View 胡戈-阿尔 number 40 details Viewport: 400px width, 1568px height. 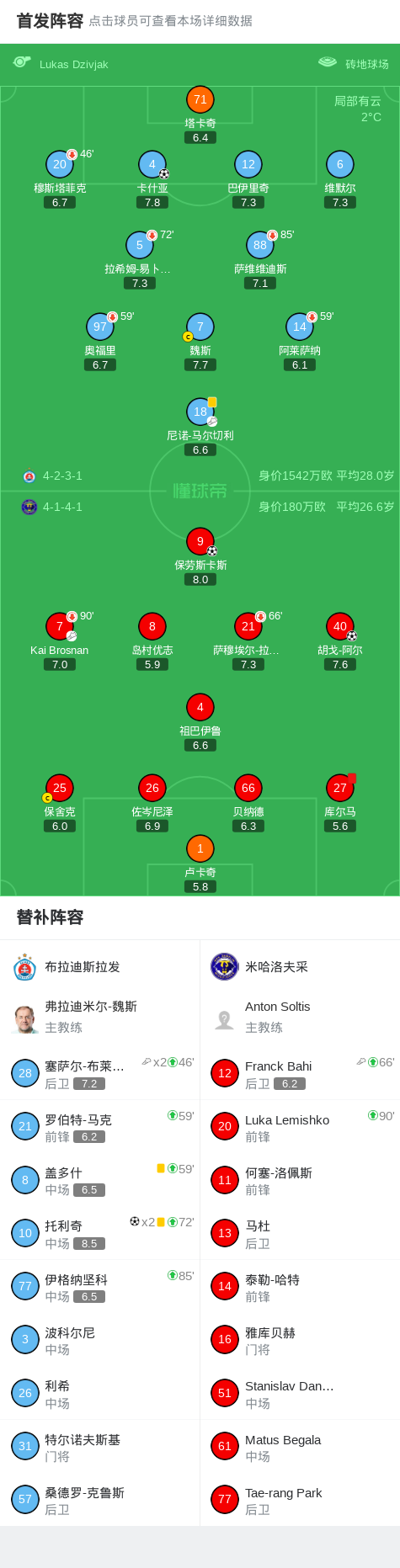(x=340, y=641)
